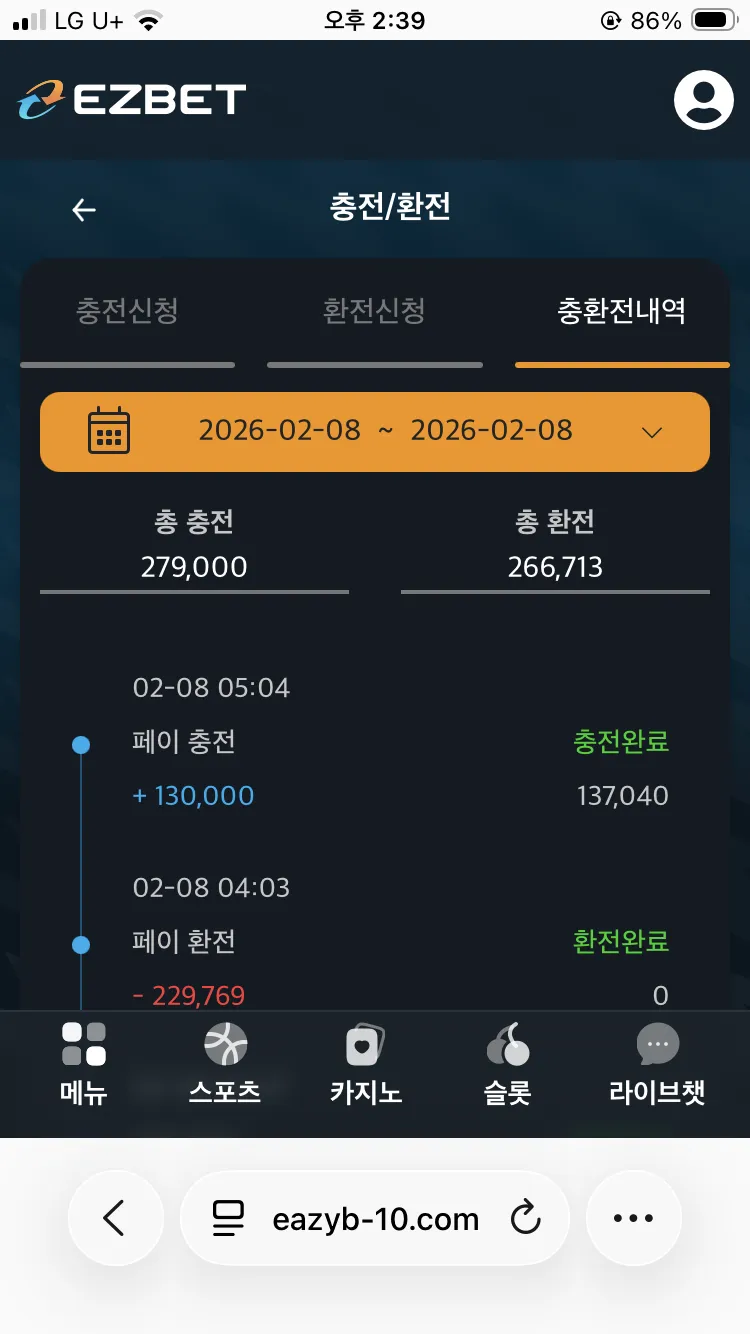Tap the EZBET logo to go home
Viewport: 750px width, 1334px height.
point(131,100)
